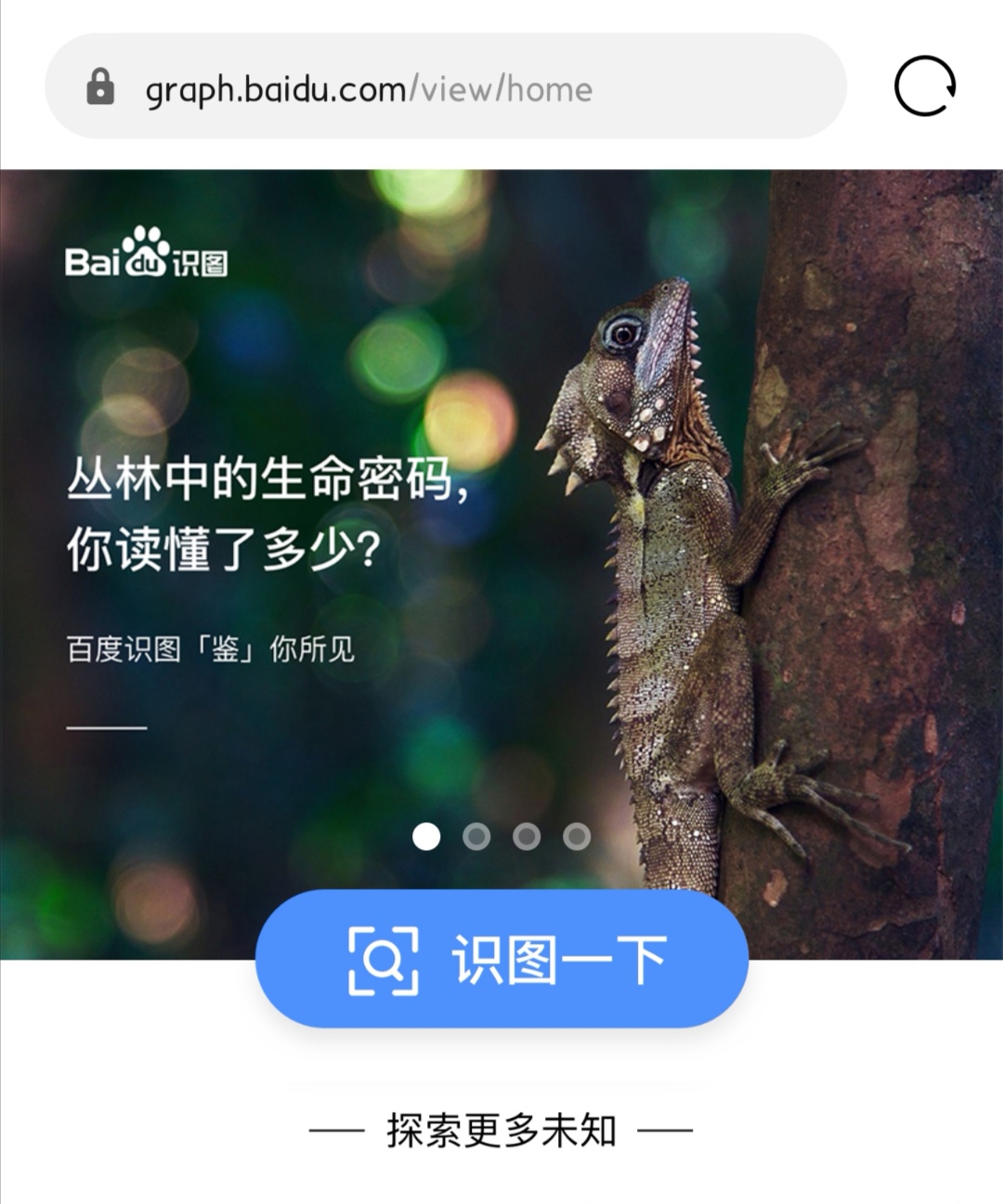Open 探索更多未知 at the bottom
This screenshot has height=1204, width=1003.
pos(501,1132)
